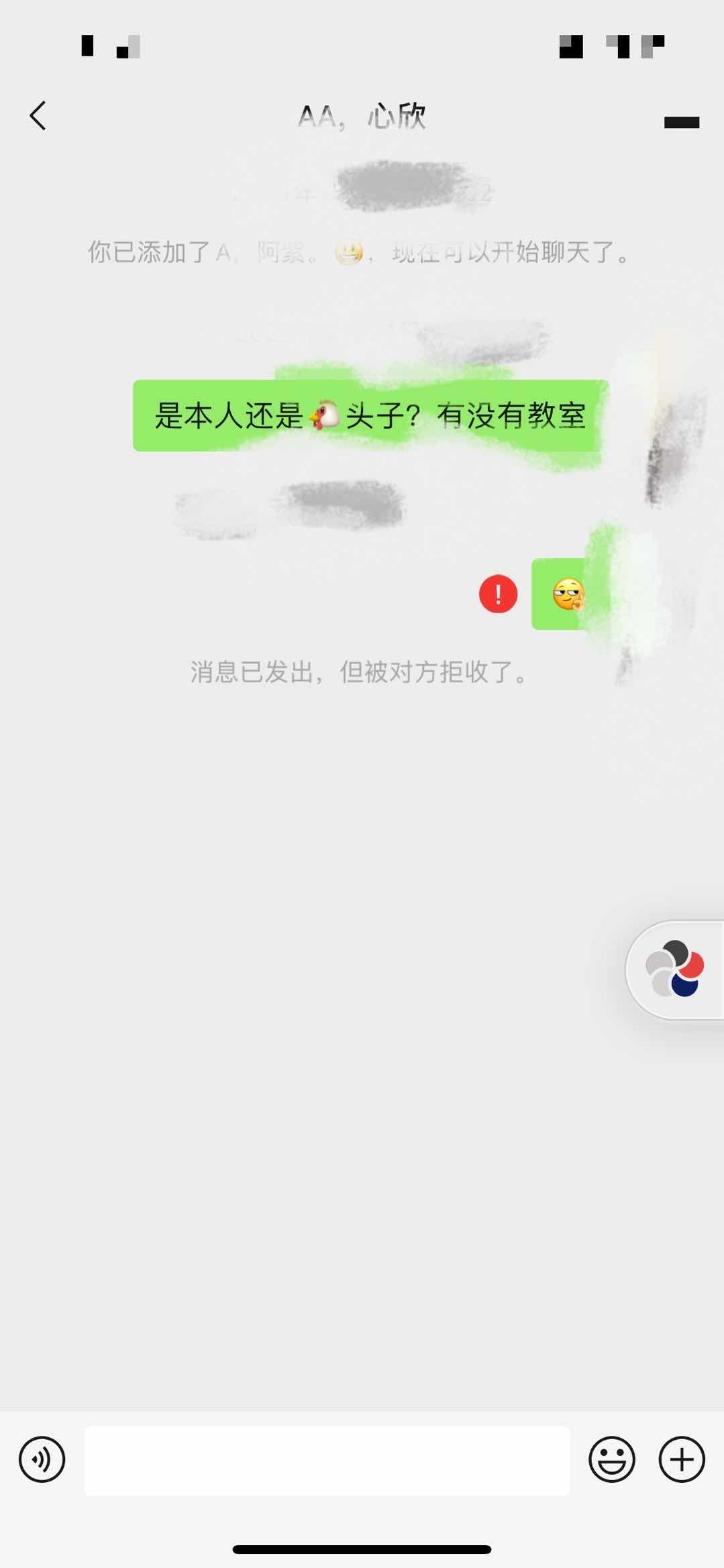Open the plus attachments menu
This screenshot has width=724, height=1568.
coord(681,1459)
